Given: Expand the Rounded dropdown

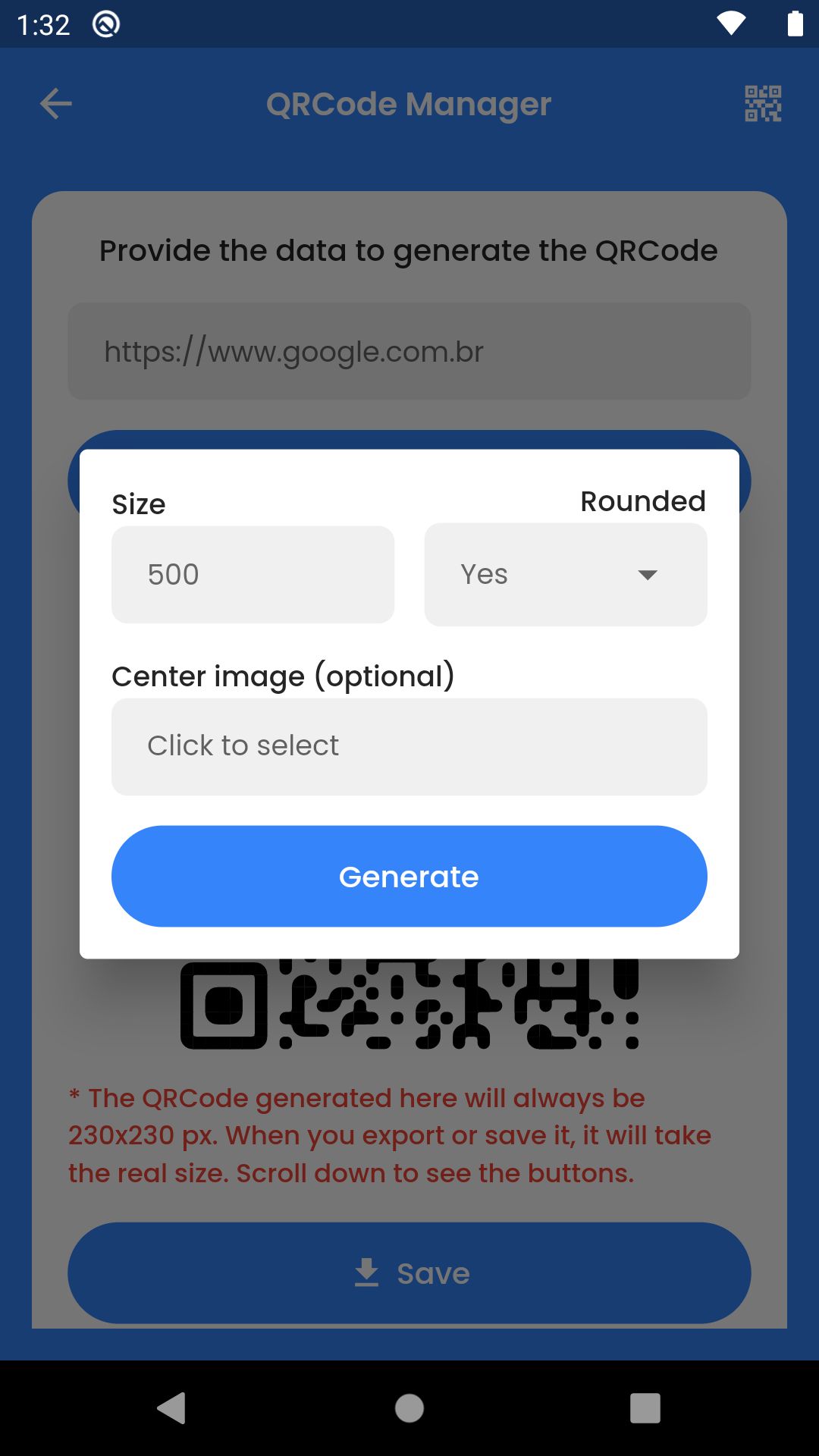Looking at the screenshot, I should tap(566, 575).
